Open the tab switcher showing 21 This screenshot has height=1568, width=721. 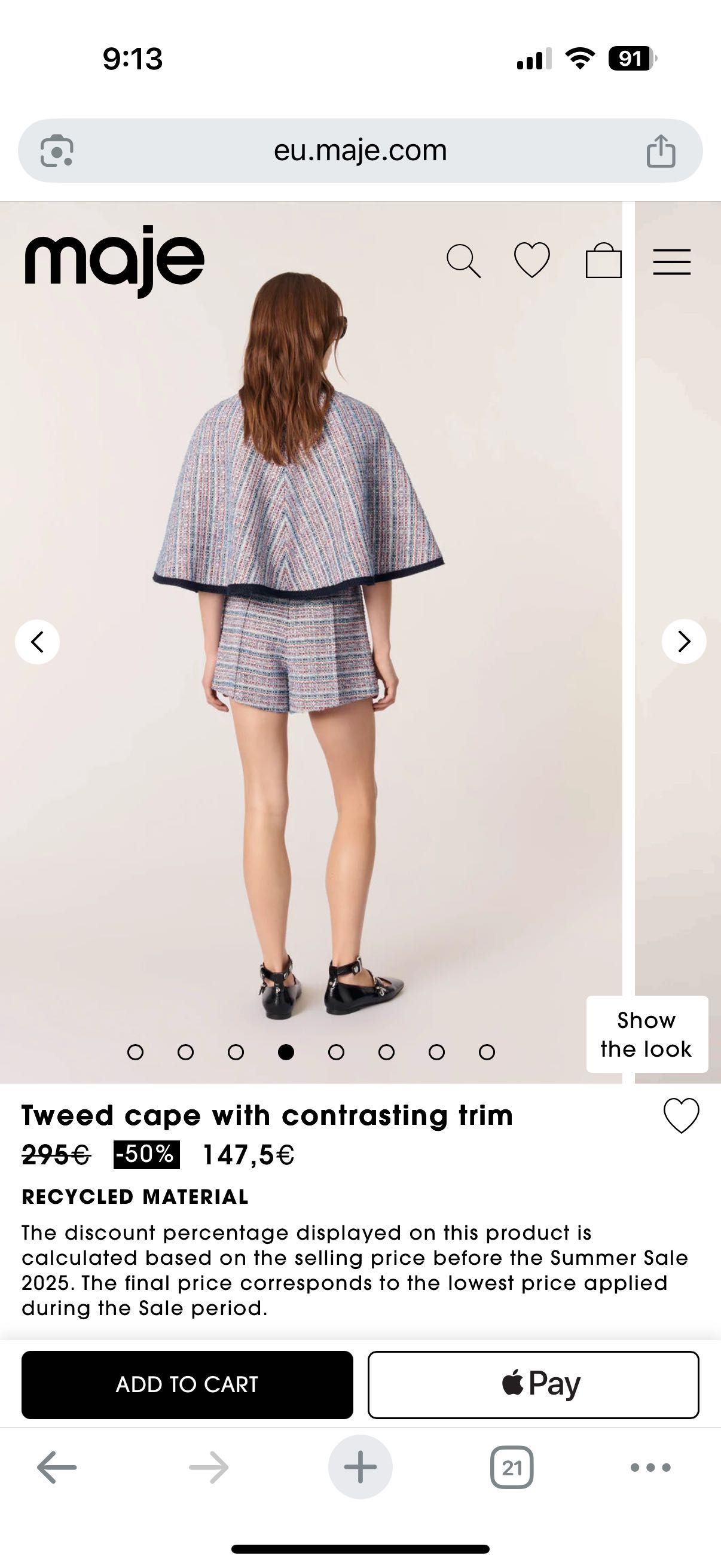(x=512, y=1468)
